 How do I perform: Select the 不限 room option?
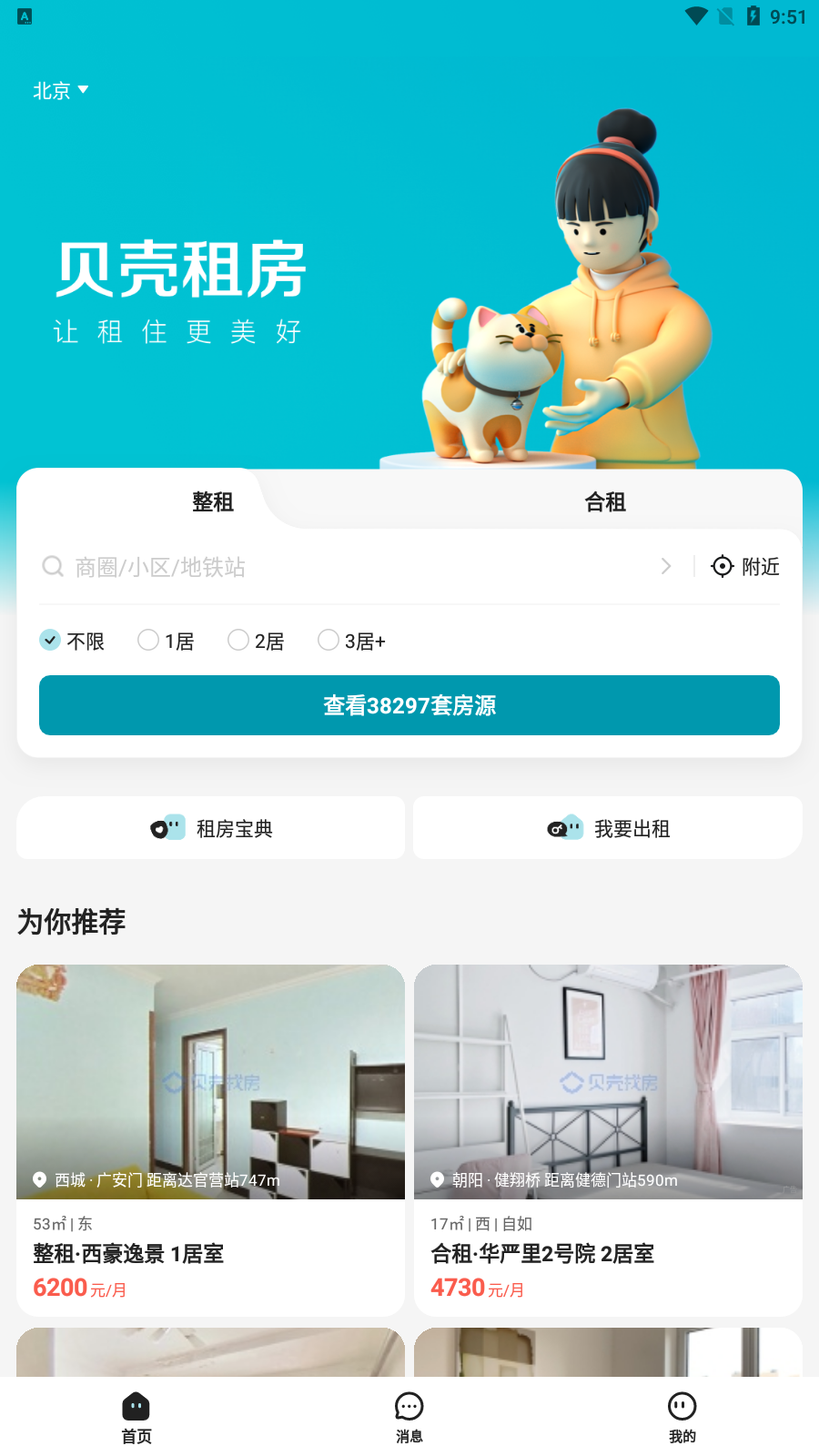72,642
